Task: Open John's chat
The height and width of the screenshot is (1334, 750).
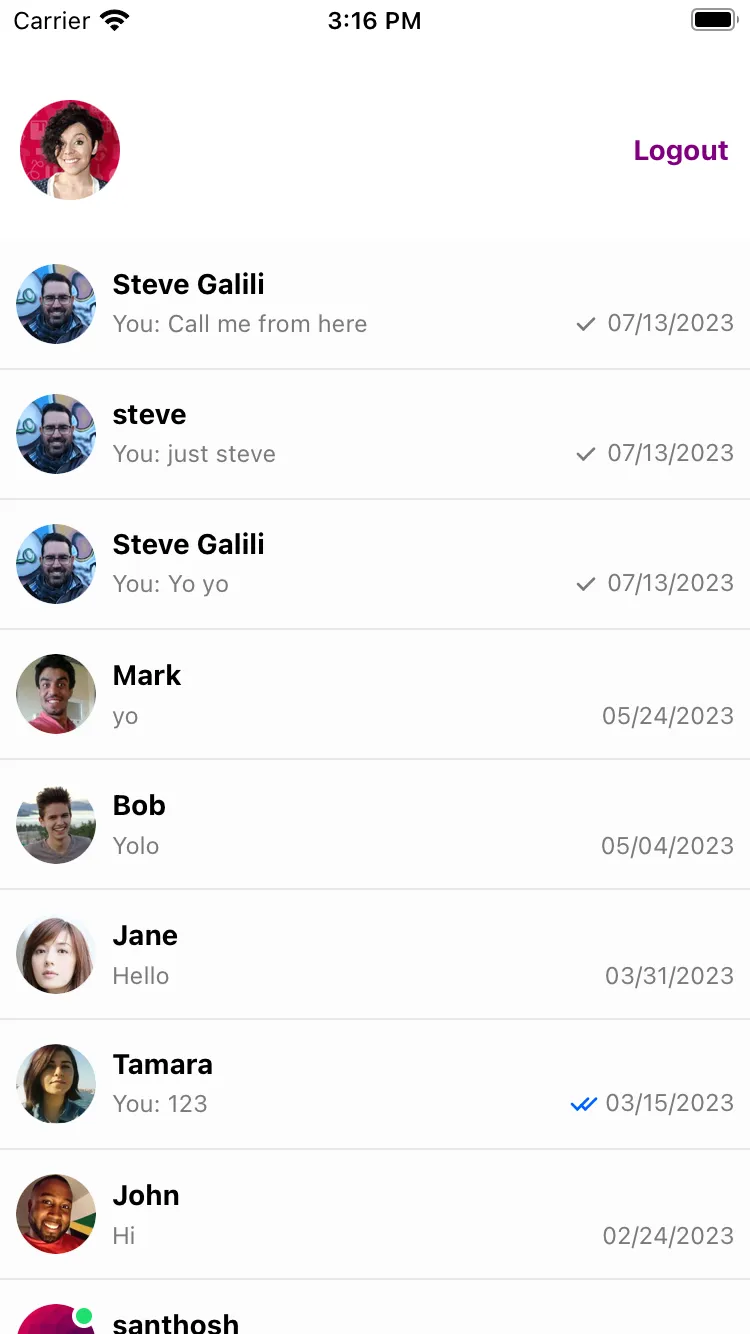Action: (x=375, y=1214)
